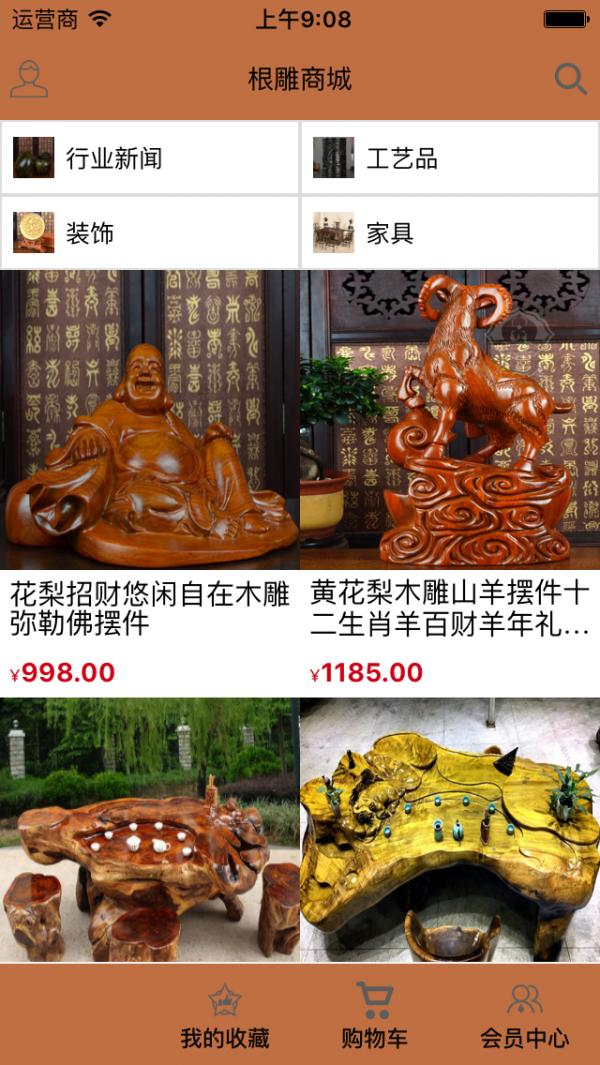Open the yellow wood tea table product
The width and height of the screenshot is (600, 1065).
(x=450, y=830)
